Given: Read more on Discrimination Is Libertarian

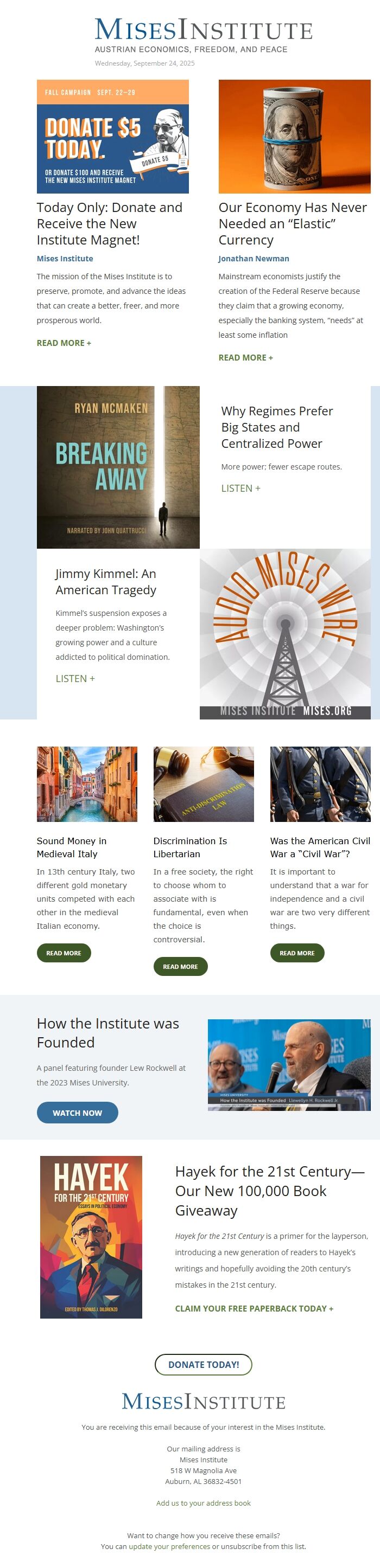Looking at the screenshot, I should (180, 966).
